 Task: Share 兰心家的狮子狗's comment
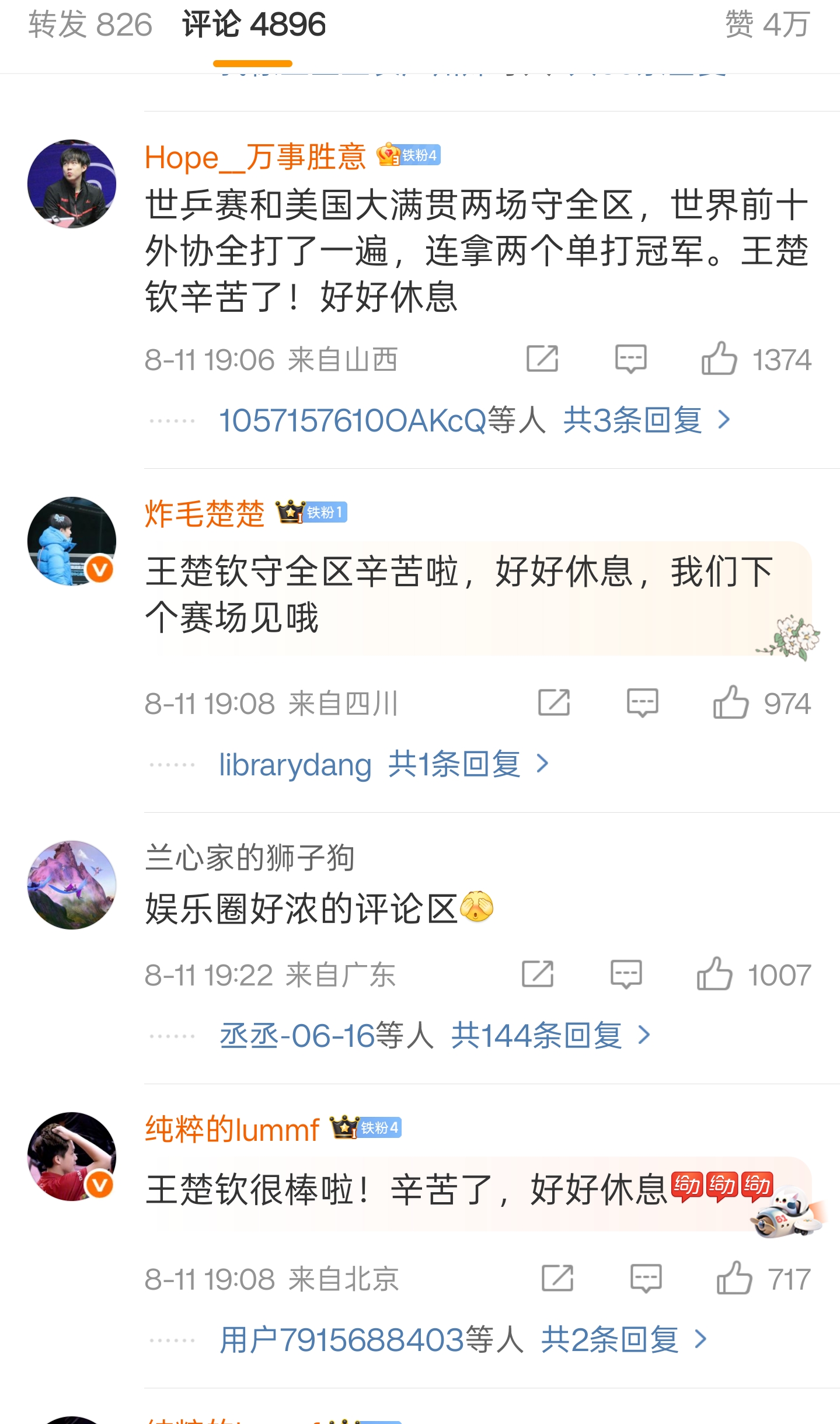click(x=538, y=974)
